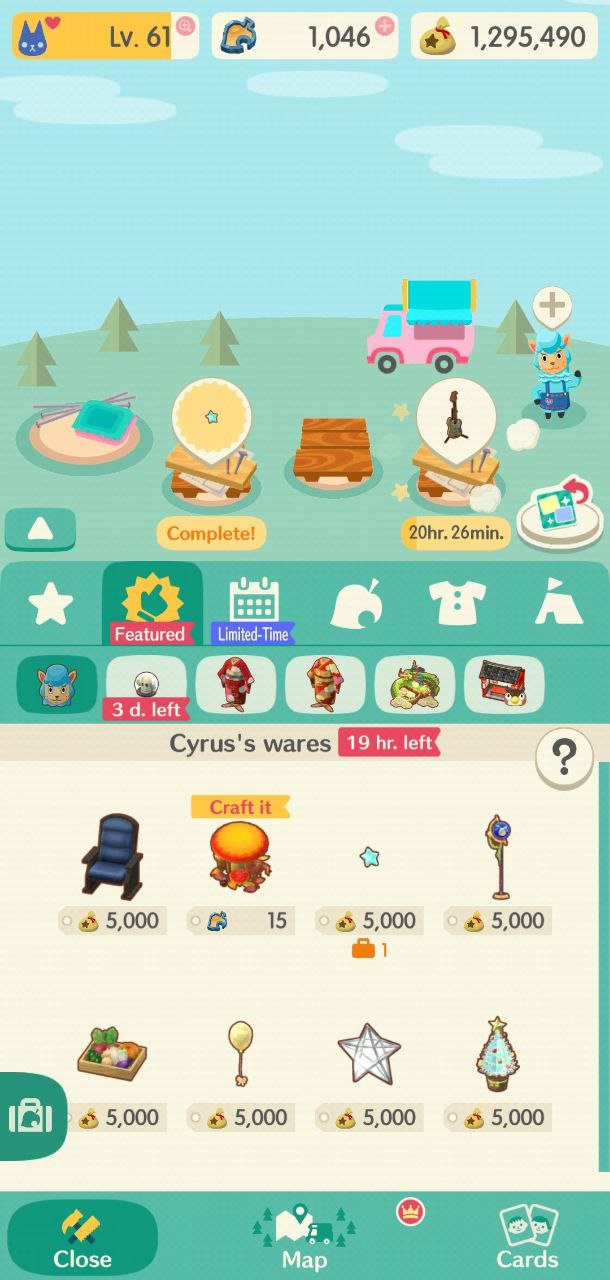Open the tent amenities tab

559,604
